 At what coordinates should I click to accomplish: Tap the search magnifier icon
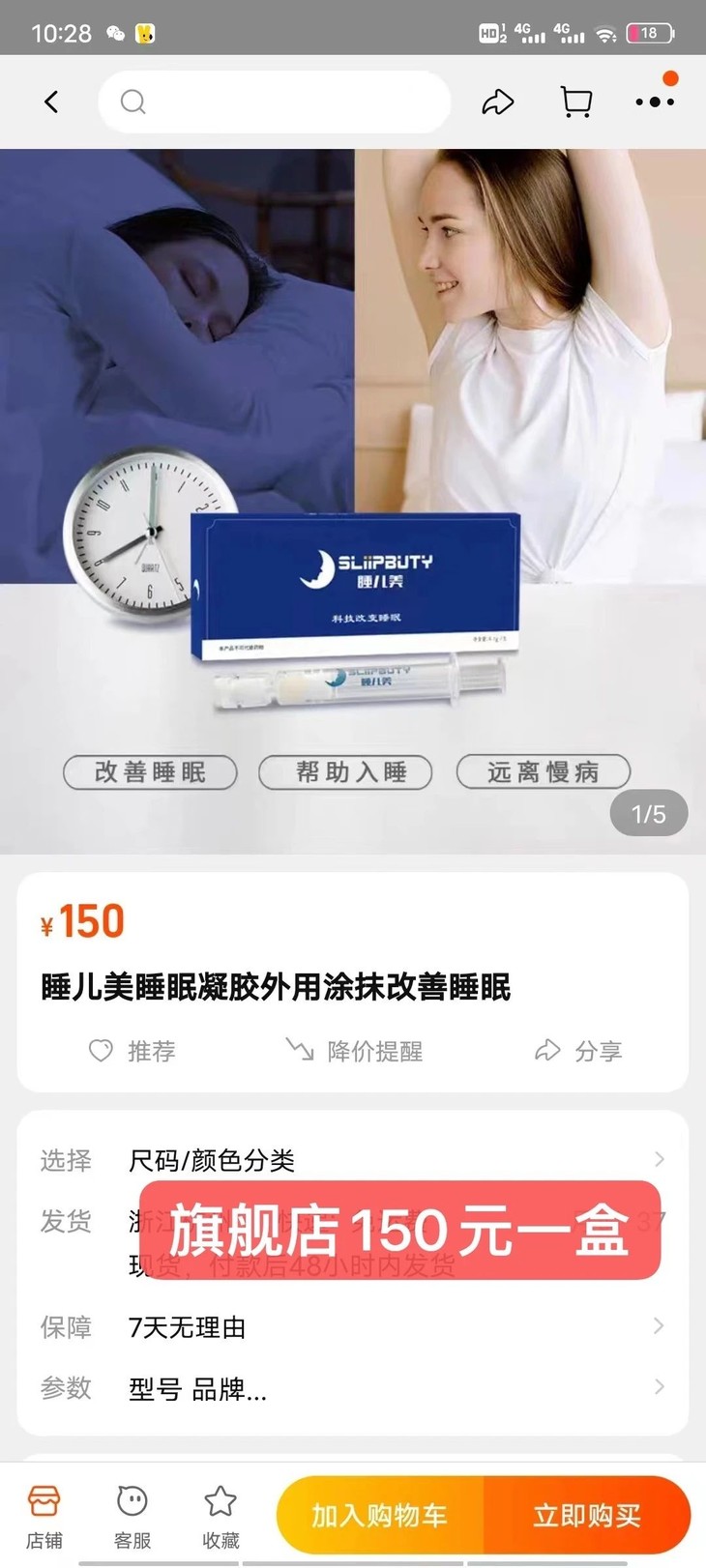point(132,101)
